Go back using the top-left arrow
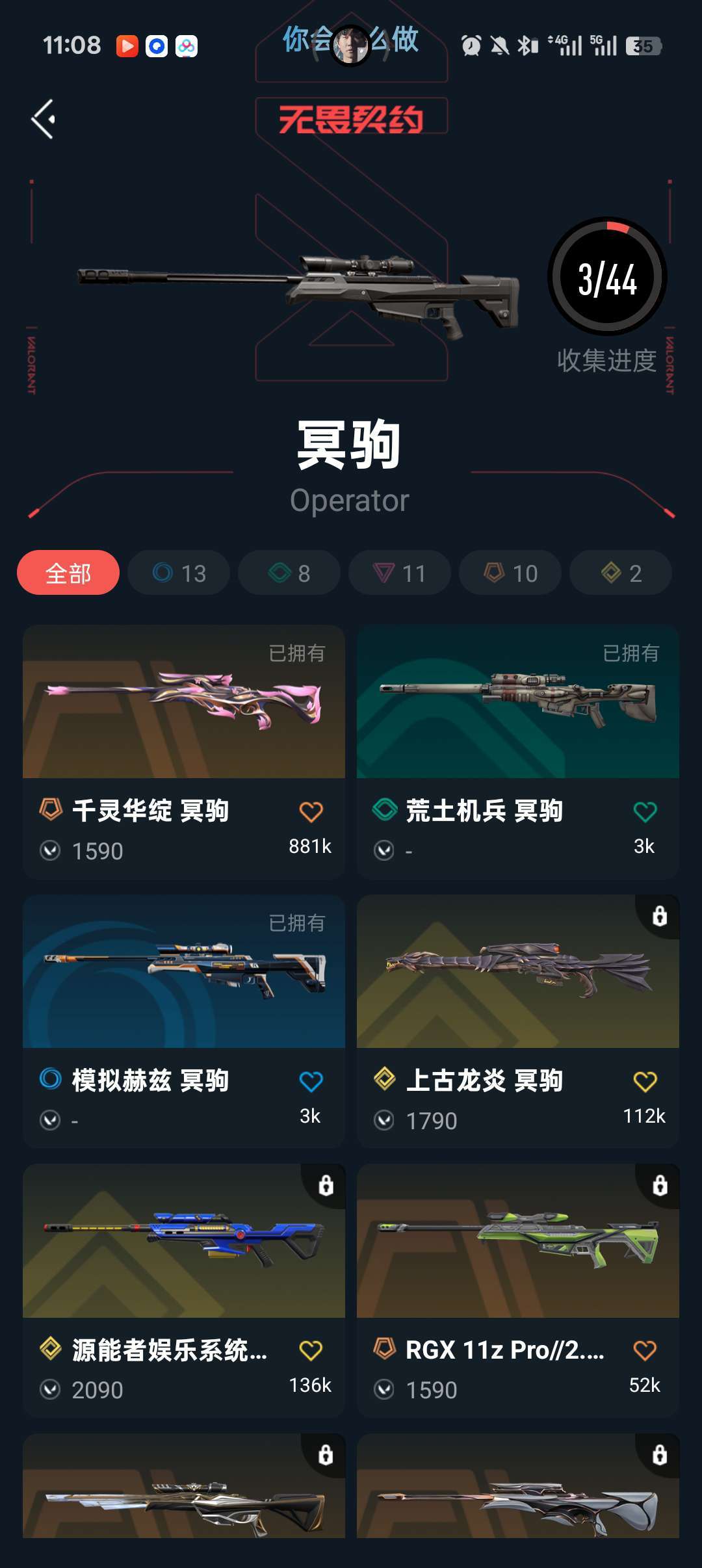Image resolution: width=702 pixels, height=1568 pixels. tap(44, 119)
